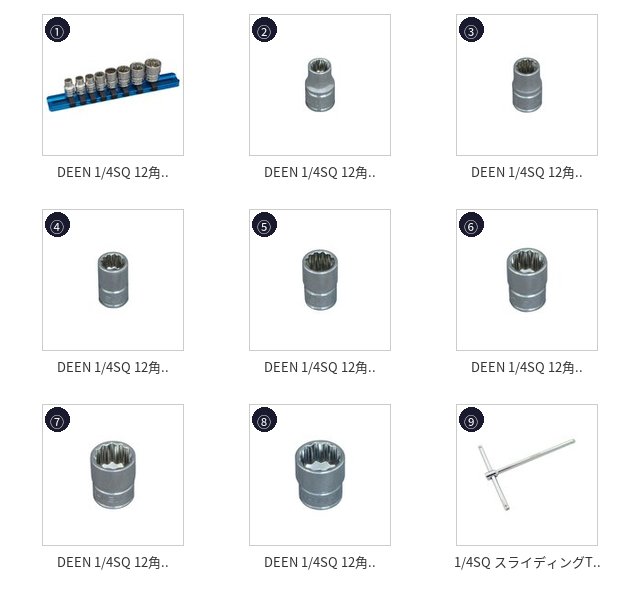Open product tile 1 showing the socket rail set
This screenshot has height=605, width=641.
pyautogui.click(x=113, y=85)
